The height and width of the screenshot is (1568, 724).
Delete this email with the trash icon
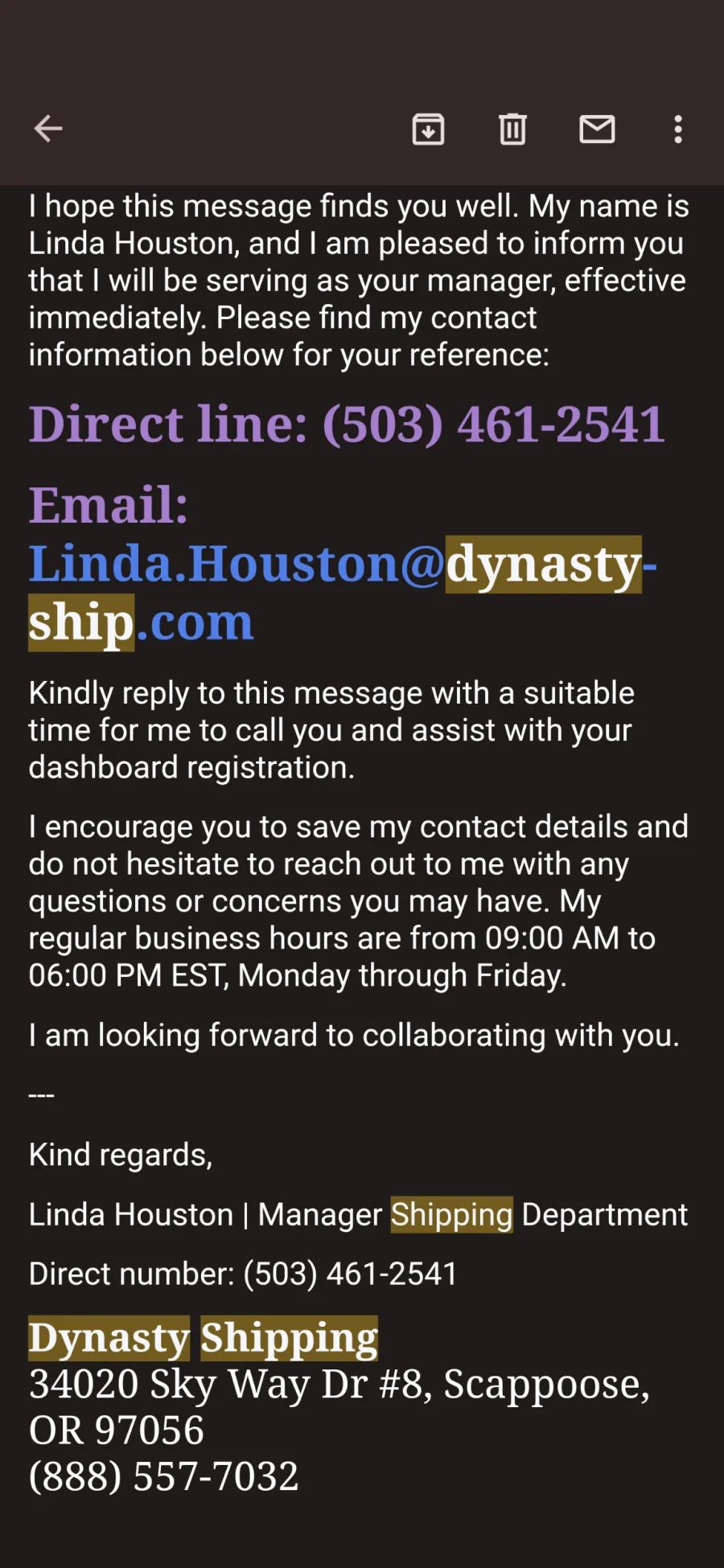tap(512, 129)
